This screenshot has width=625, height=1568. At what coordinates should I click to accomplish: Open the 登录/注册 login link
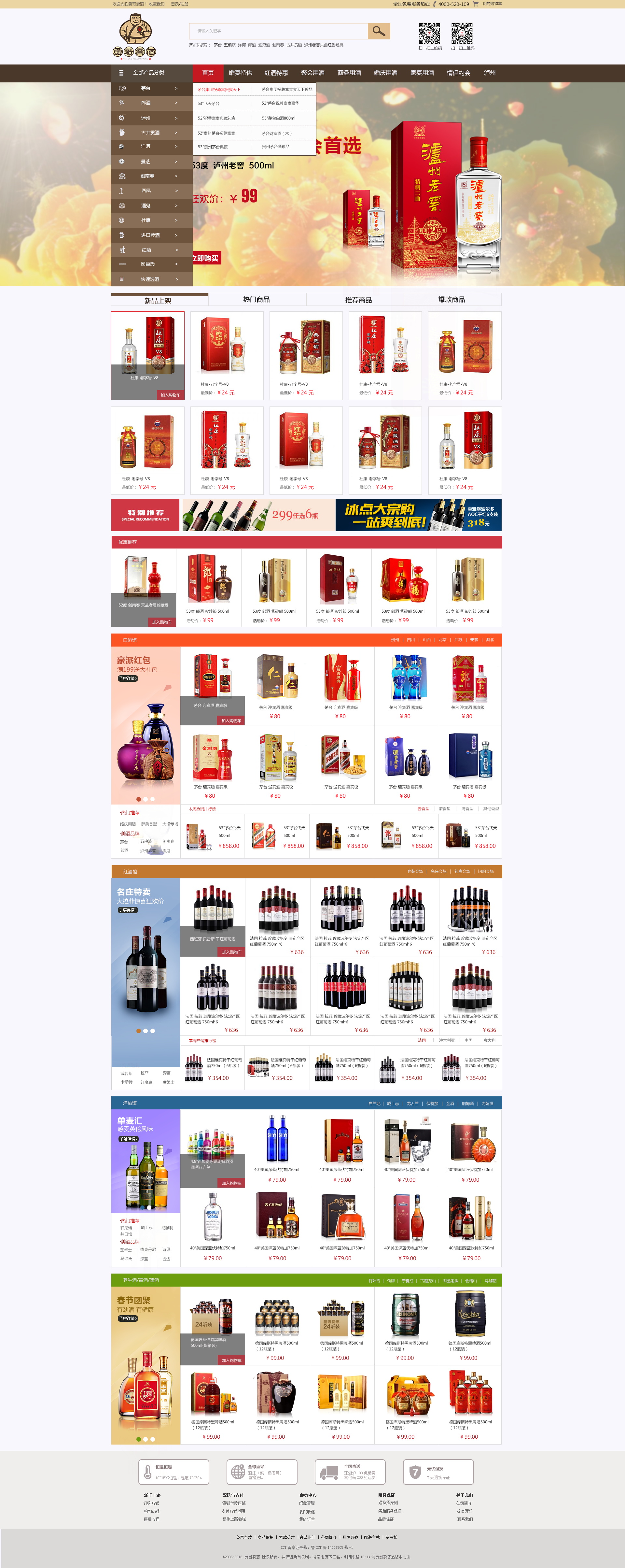click(x=180, y=4)
